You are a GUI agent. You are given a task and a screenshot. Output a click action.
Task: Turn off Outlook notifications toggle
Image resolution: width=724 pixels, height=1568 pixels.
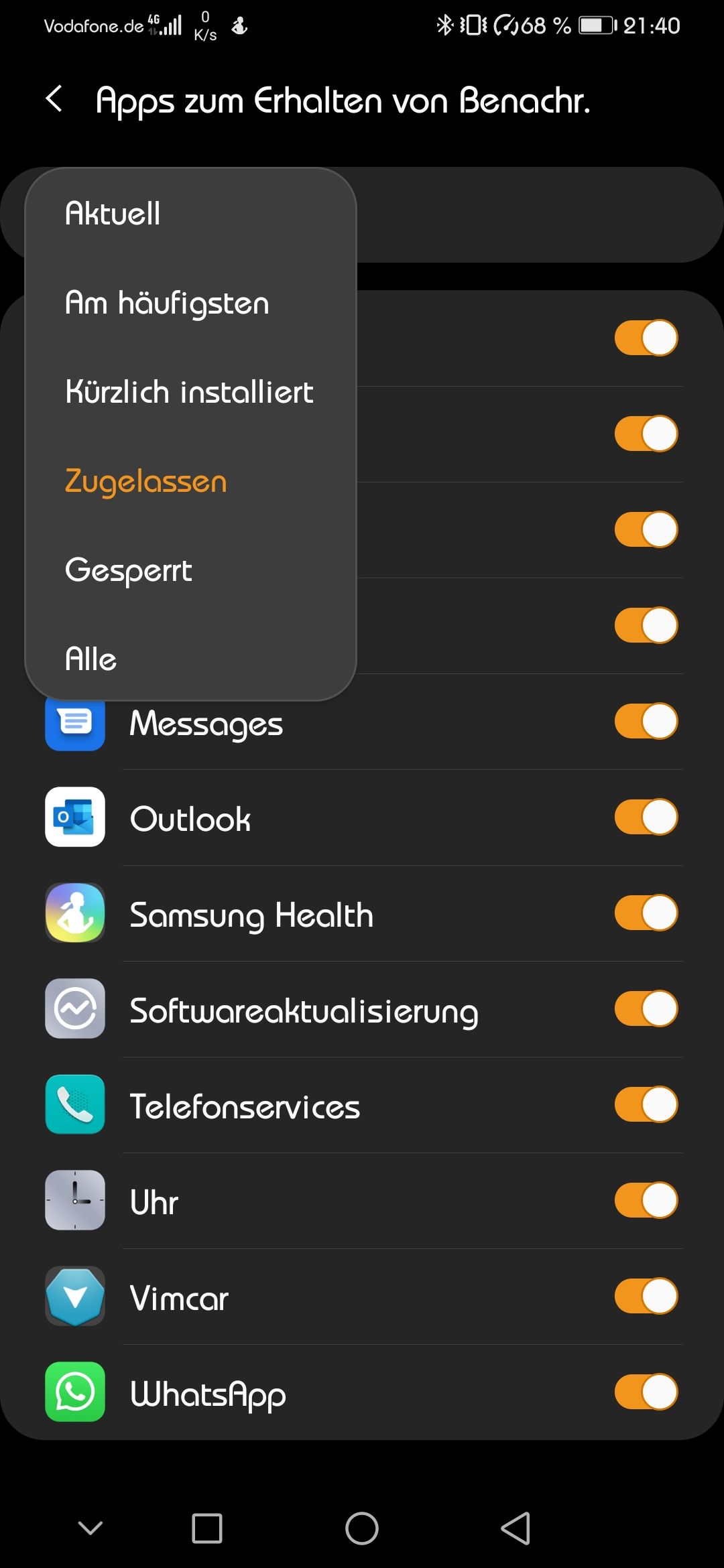[646, 817]
